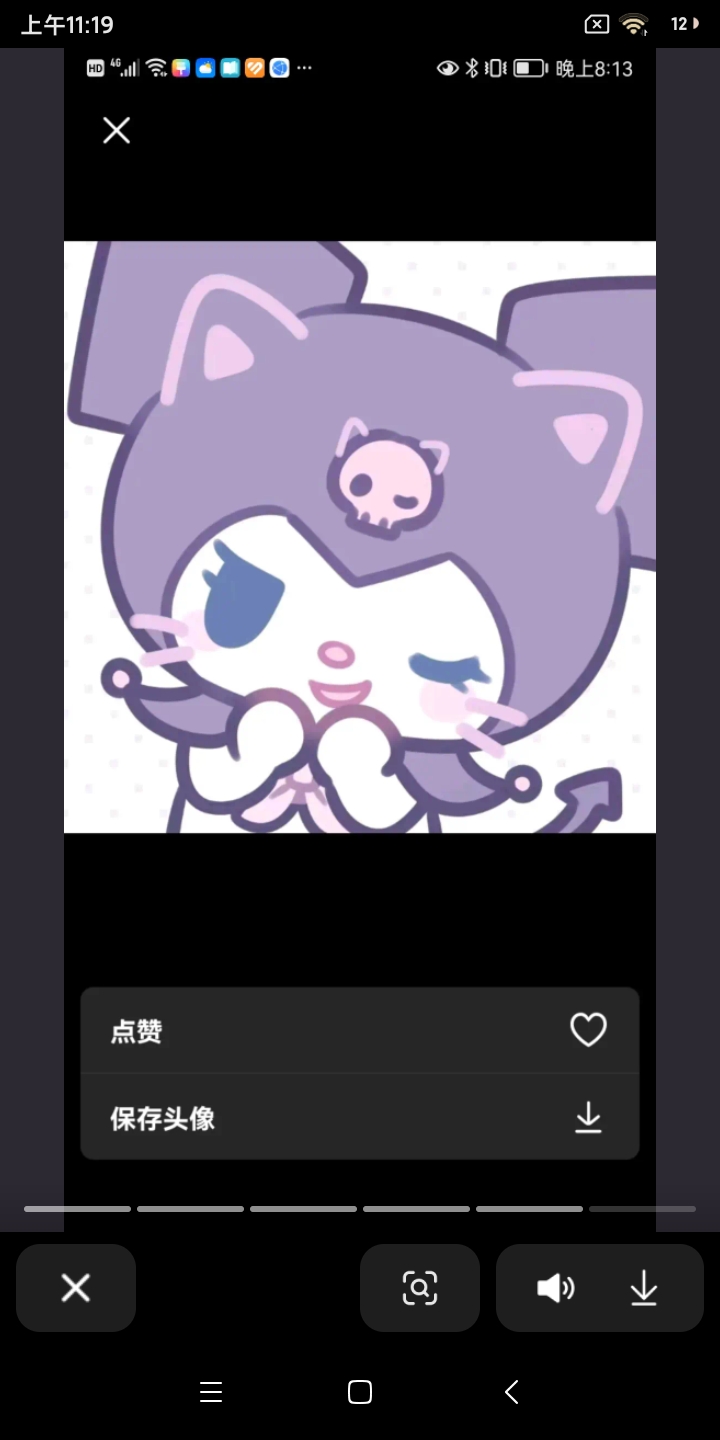Go back using the system back button
The height and width of the screenshot is (1440, 720).
(511, 1392)
